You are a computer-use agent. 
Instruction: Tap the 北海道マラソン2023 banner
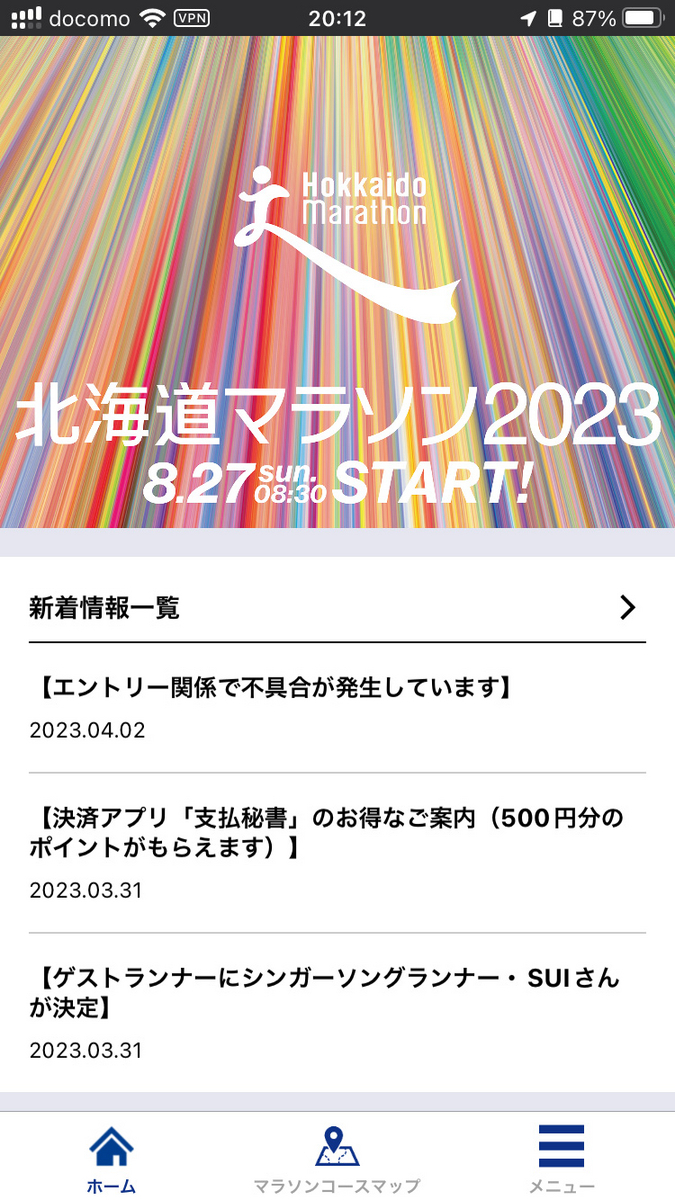point(337,282)
